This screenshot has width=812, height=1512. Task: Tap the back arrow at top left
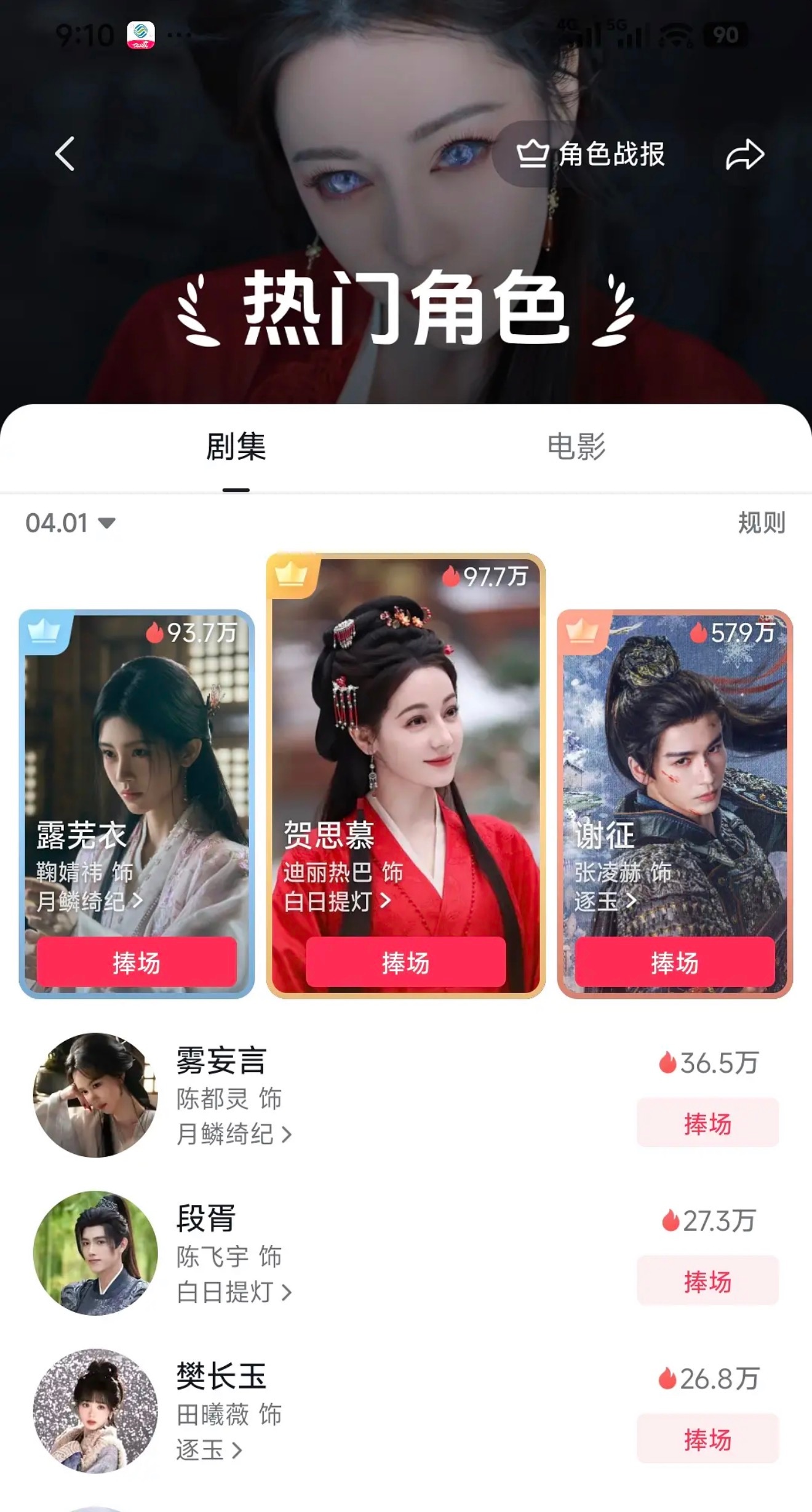click(x=63, y=153)
